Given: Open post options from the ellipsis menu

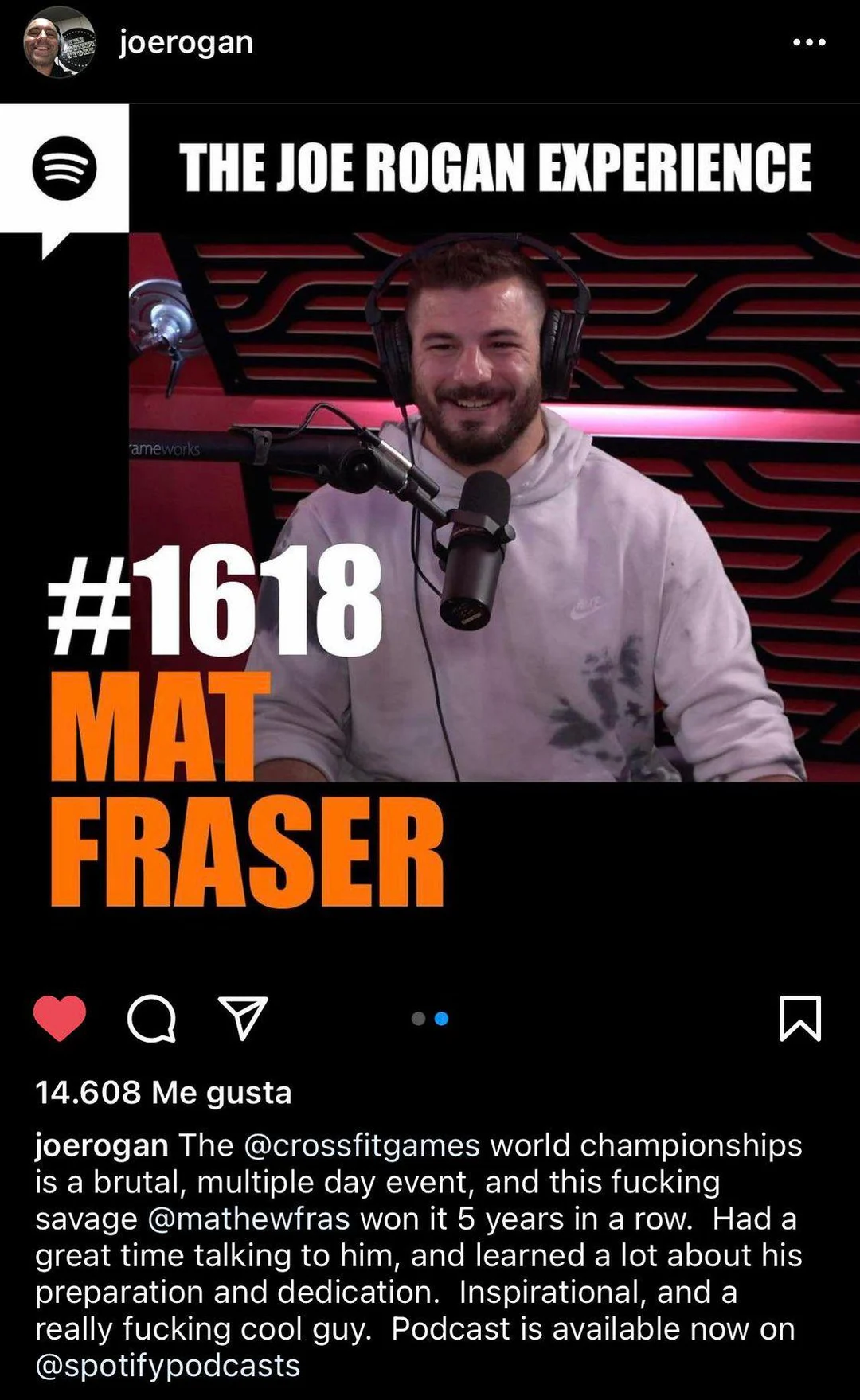Looking at the screenshot, I should (808, 41).
